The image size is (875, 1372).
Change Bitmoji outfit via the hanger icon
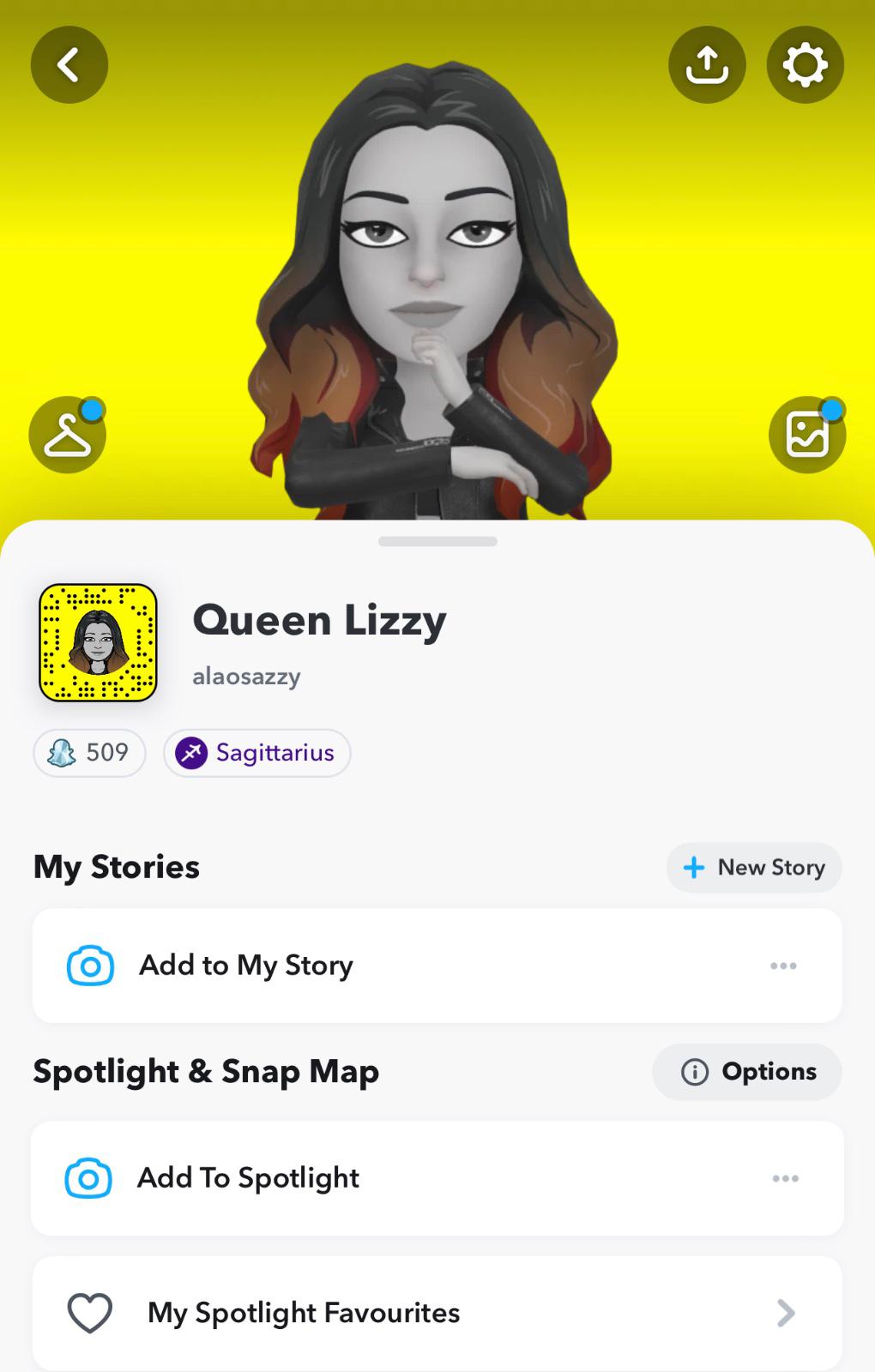[68, 435]
